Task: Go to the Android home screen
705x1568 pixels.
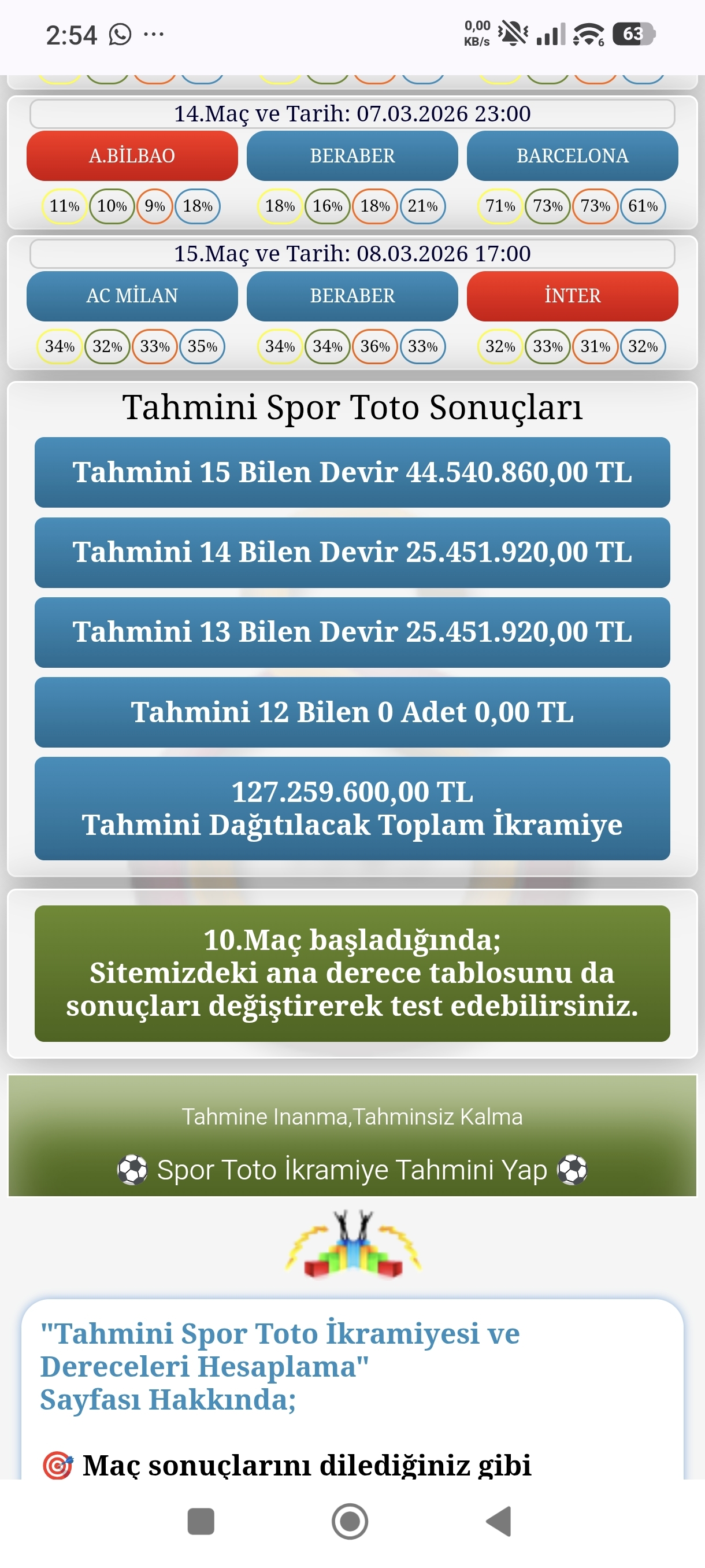Action: 350,1521
